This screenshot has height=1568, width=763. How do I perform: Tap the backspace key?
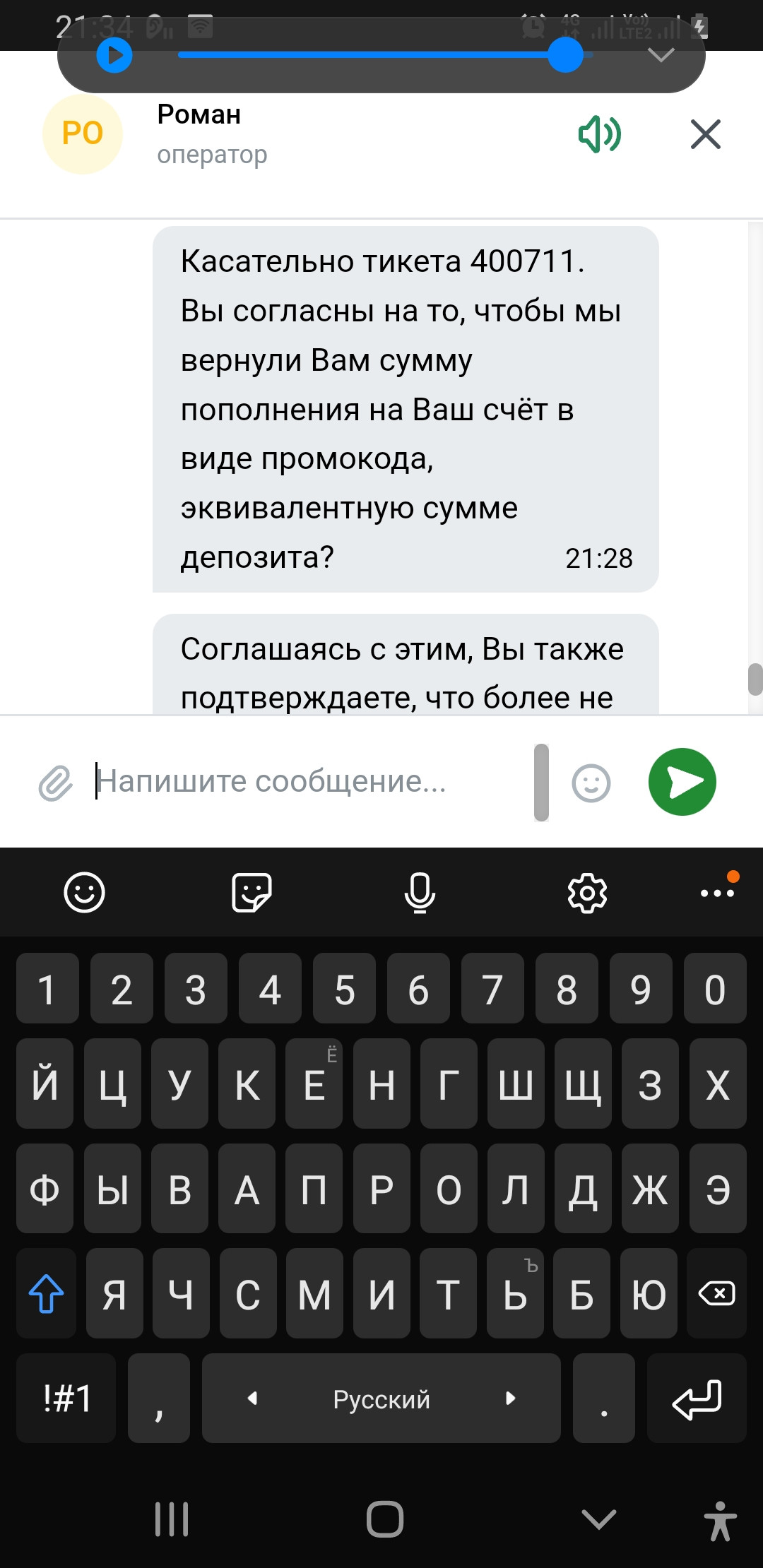click(x=717, y=1293)
